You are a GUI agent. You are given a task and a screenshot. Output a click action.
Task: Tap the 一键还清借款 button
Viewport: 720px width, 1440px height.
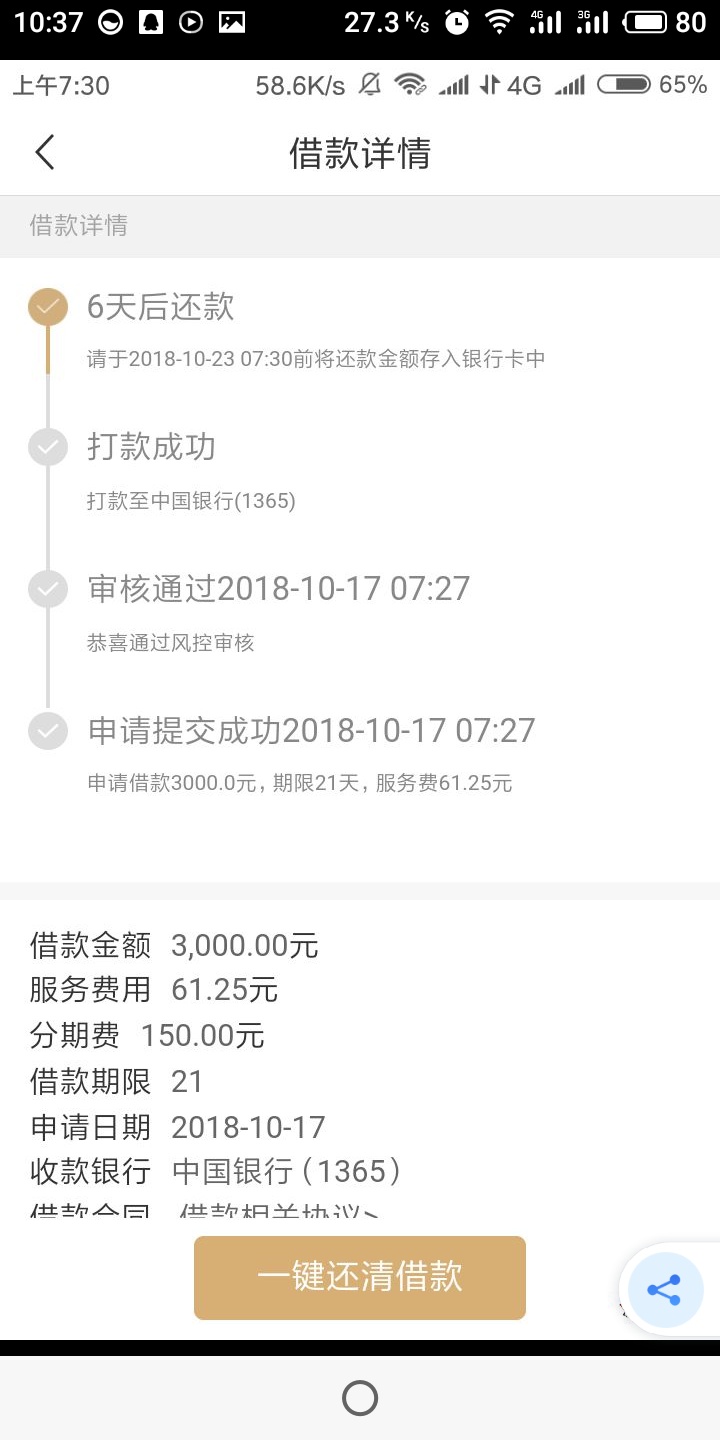pos(360,1277)
